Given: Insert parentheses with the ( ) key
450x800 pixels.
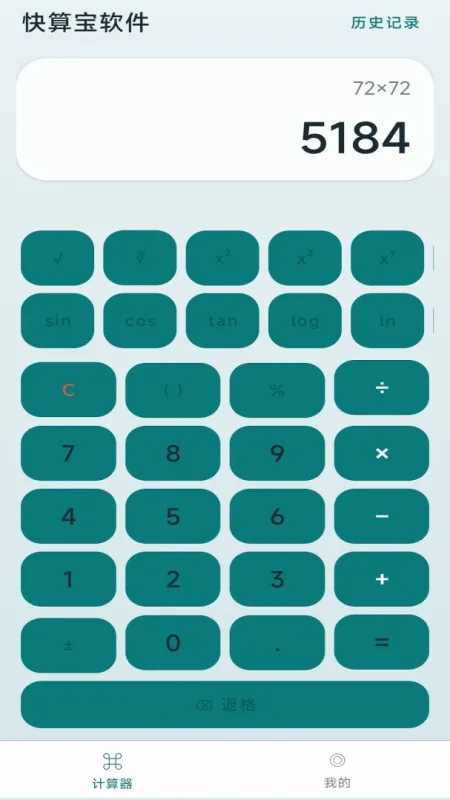Looking at the screenshot, I should coord(173,390).
